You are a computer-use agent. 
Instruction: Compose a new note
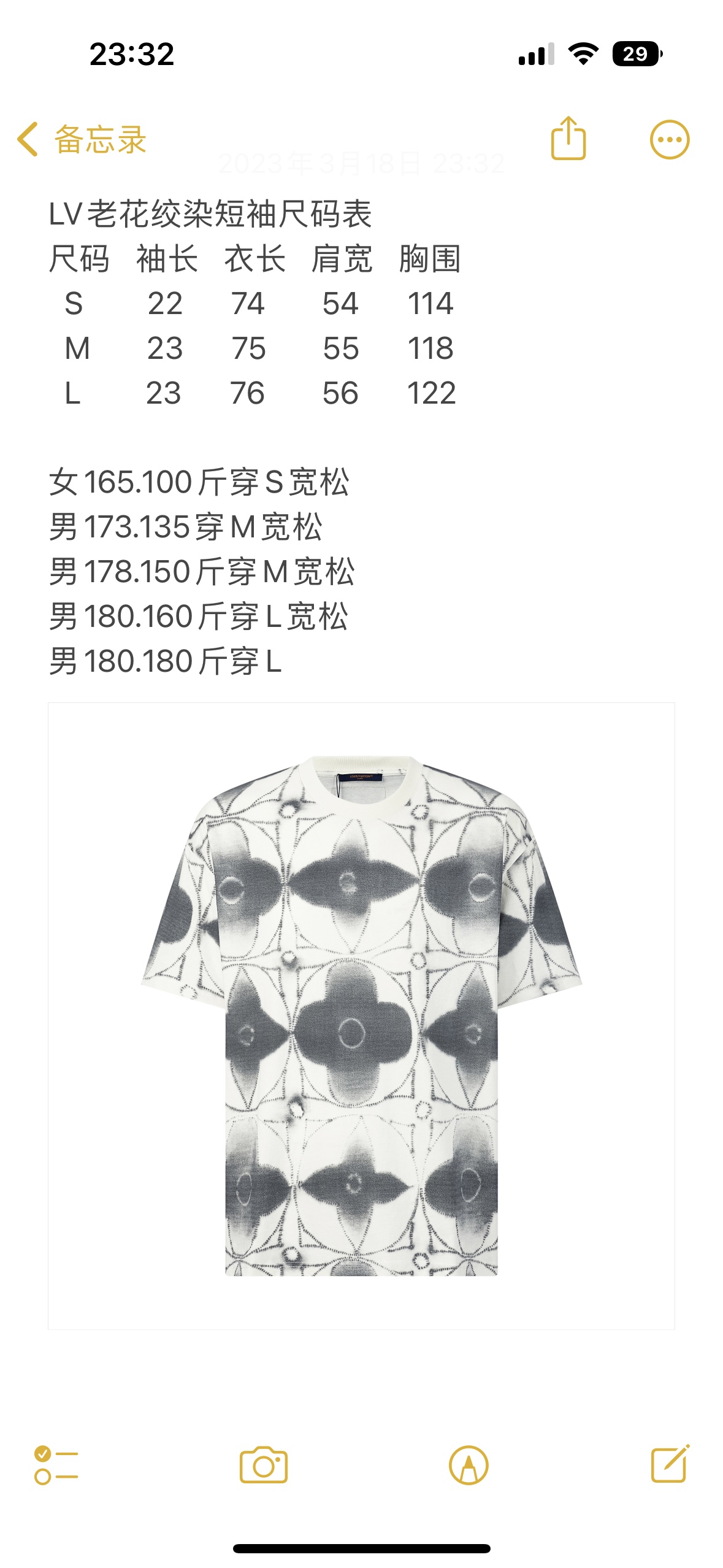click(x=670, y=1464)
